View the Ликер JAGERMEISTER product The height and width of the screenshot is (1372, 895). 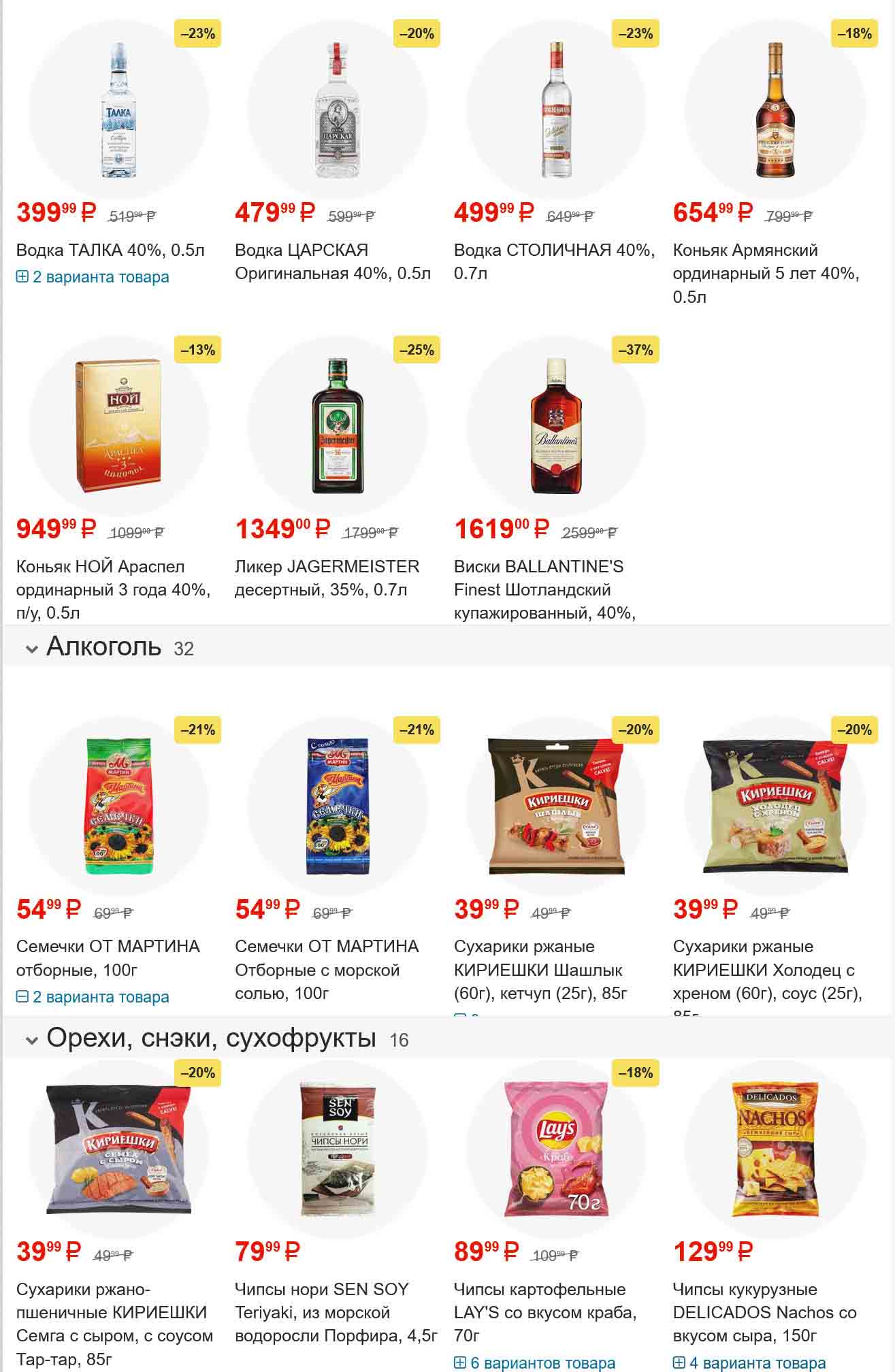coord(327,578)
